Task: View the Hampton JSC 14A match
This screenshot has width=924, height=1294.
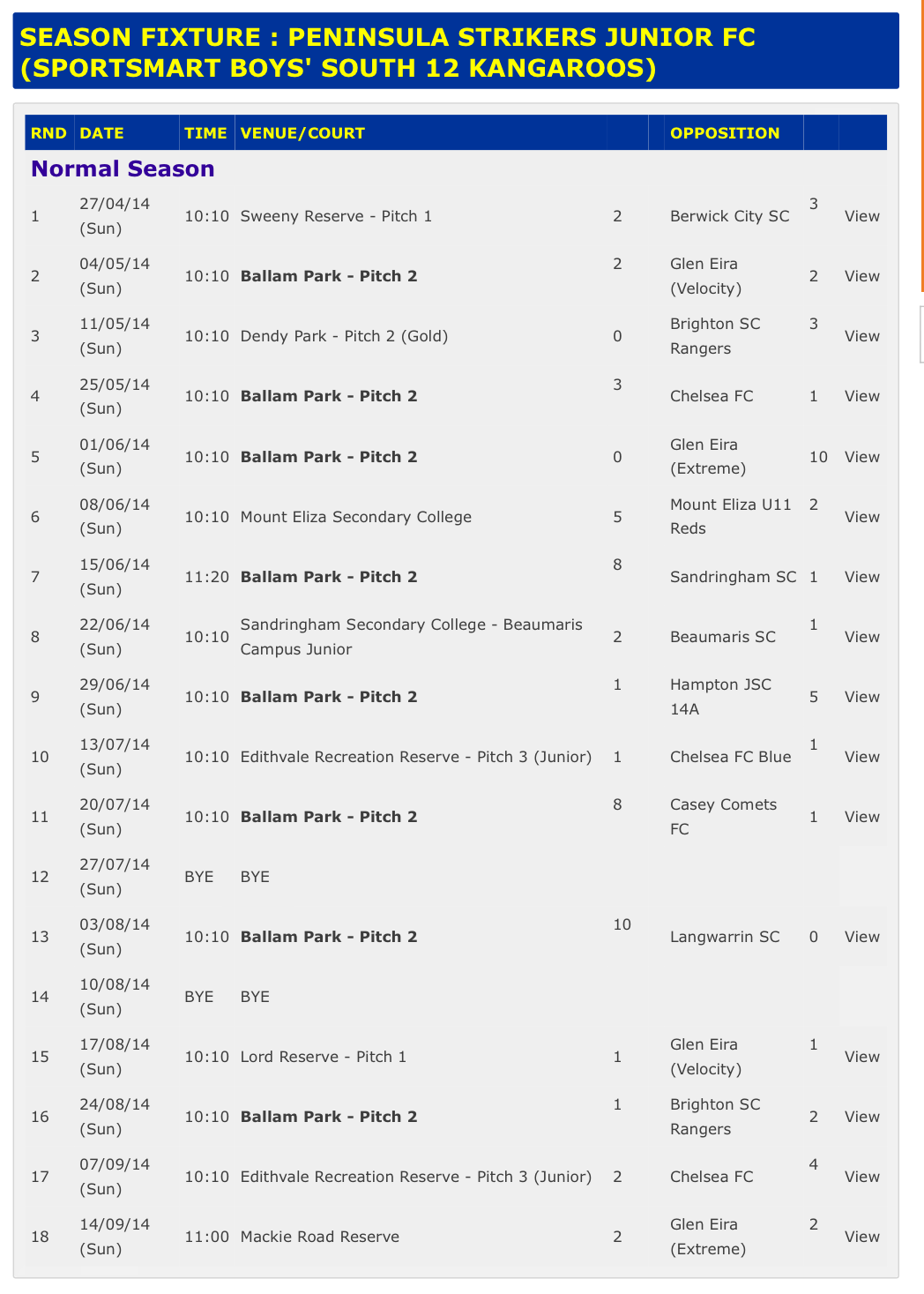Action: click(861, 697)
